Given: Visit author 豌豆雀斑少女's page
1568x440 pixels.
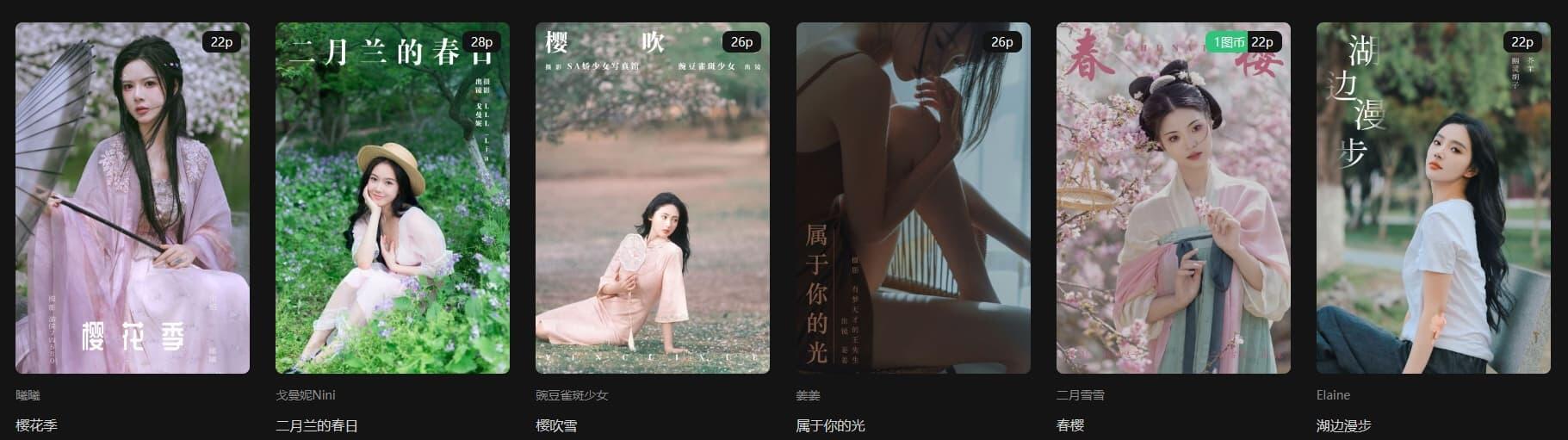Looking at the screenshot, I should 572,395.
